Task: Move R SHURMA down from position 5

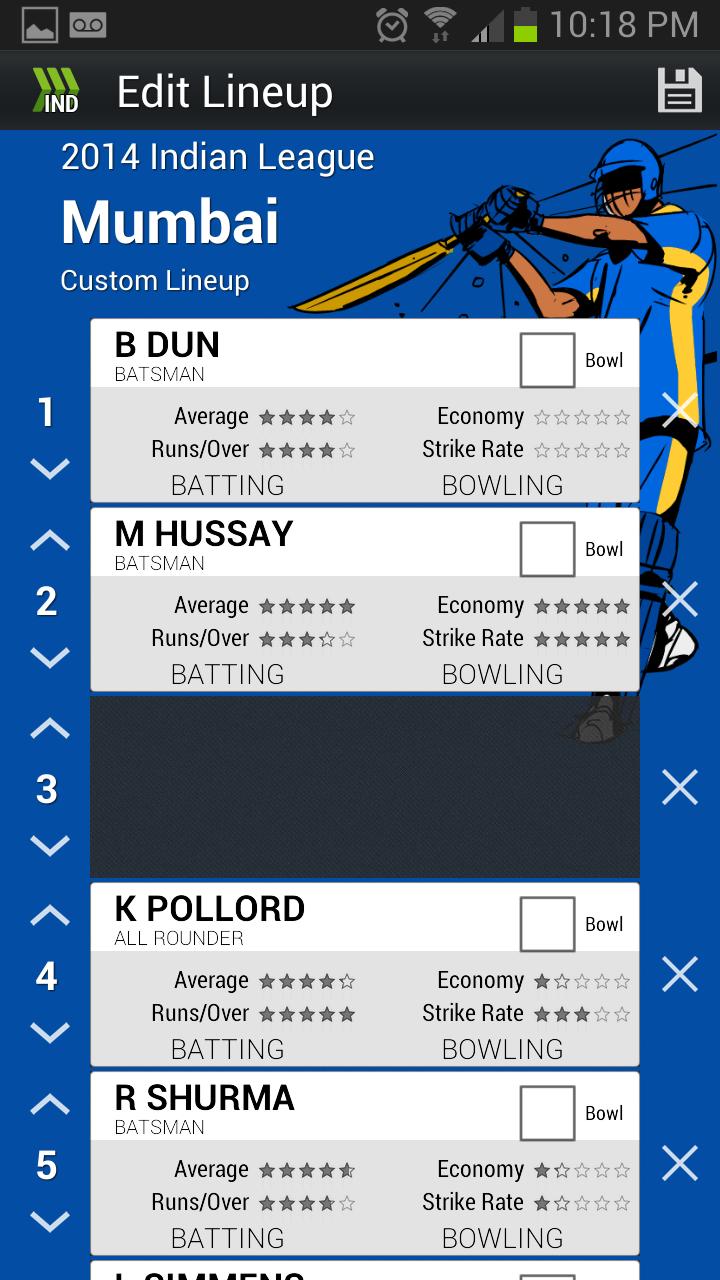Action: pyautogui.click(x=49, y=1221)
